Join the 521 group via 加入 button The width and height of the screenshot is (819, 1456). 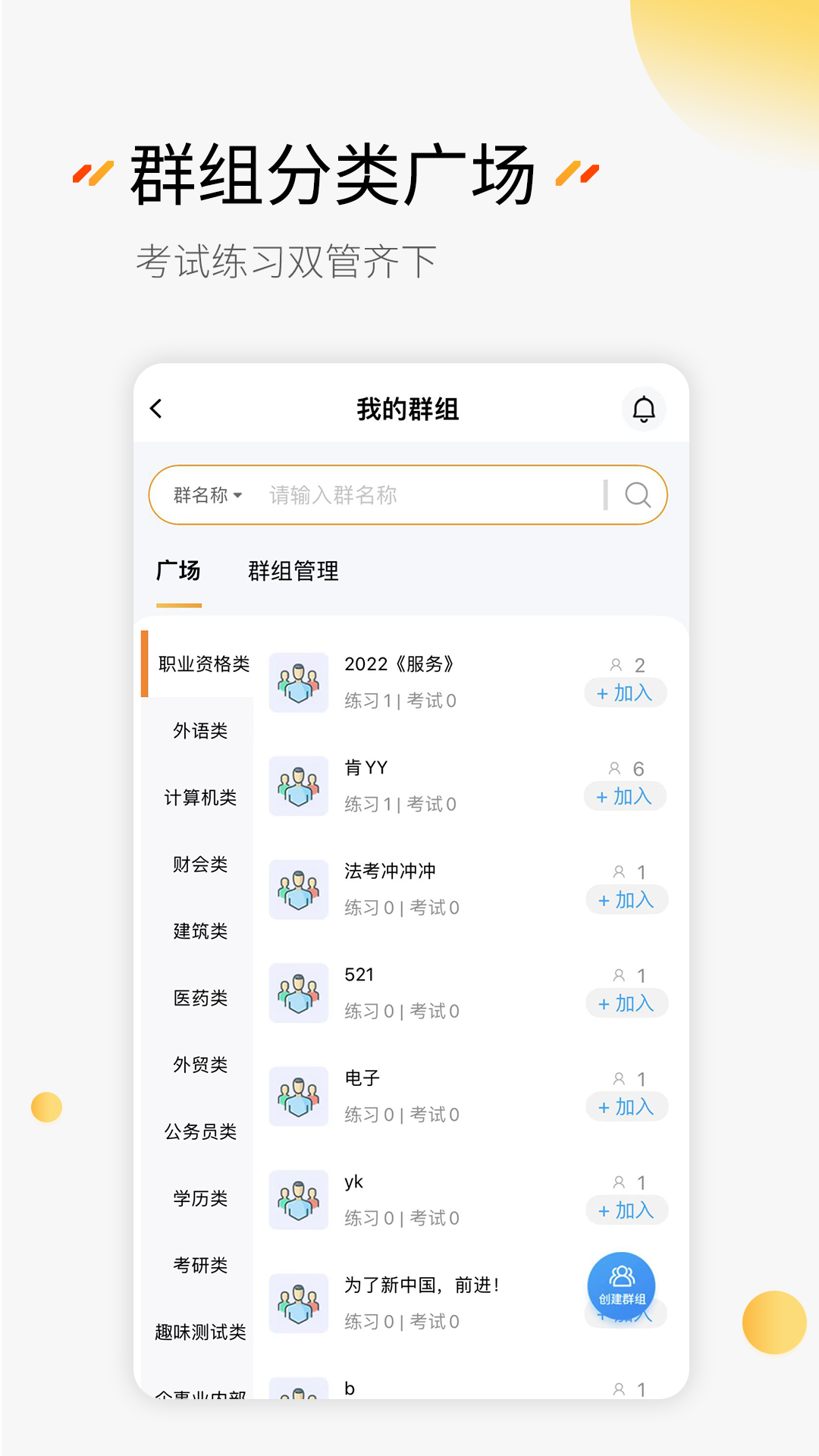tap(626, 1003)
